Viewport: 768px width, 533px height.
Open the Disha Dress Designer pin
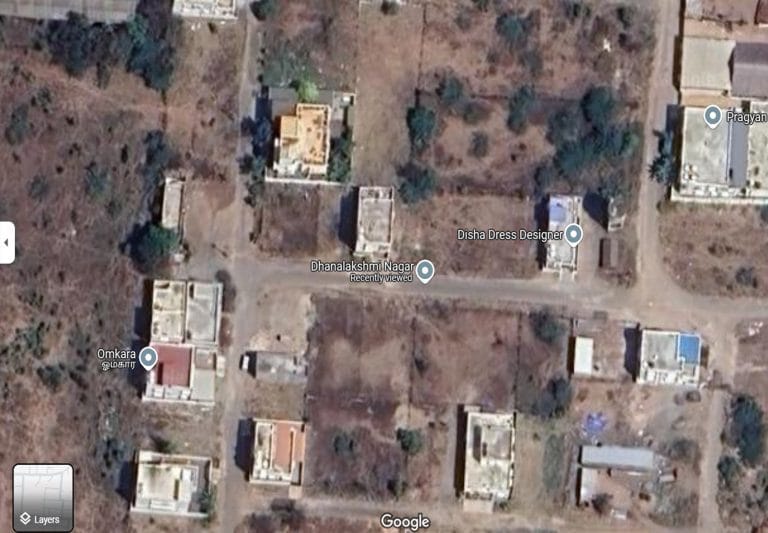(574, 234)
